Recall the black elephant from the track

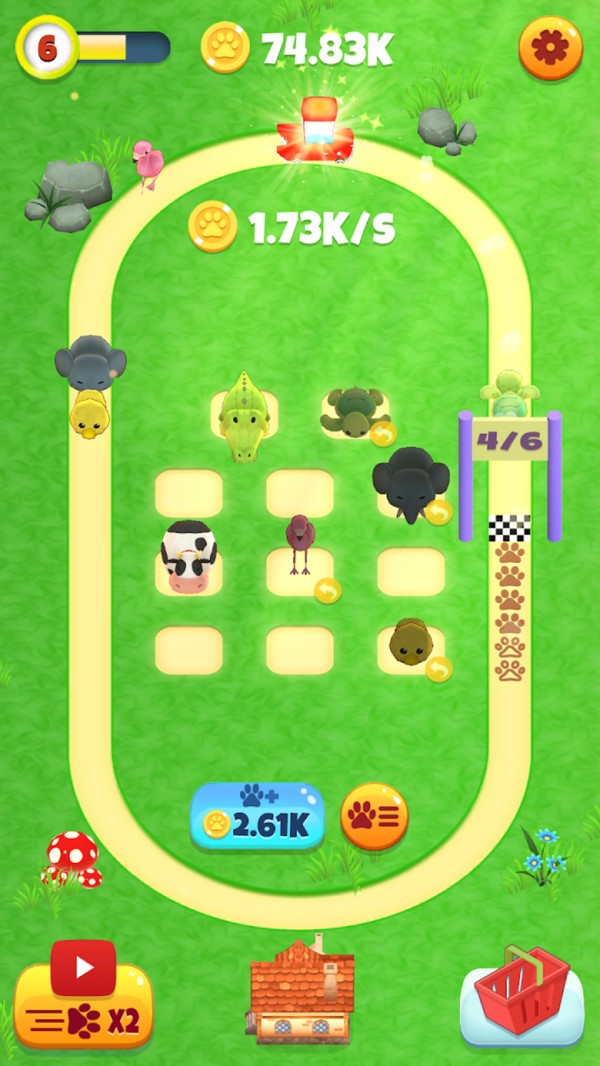pos(438,513)
